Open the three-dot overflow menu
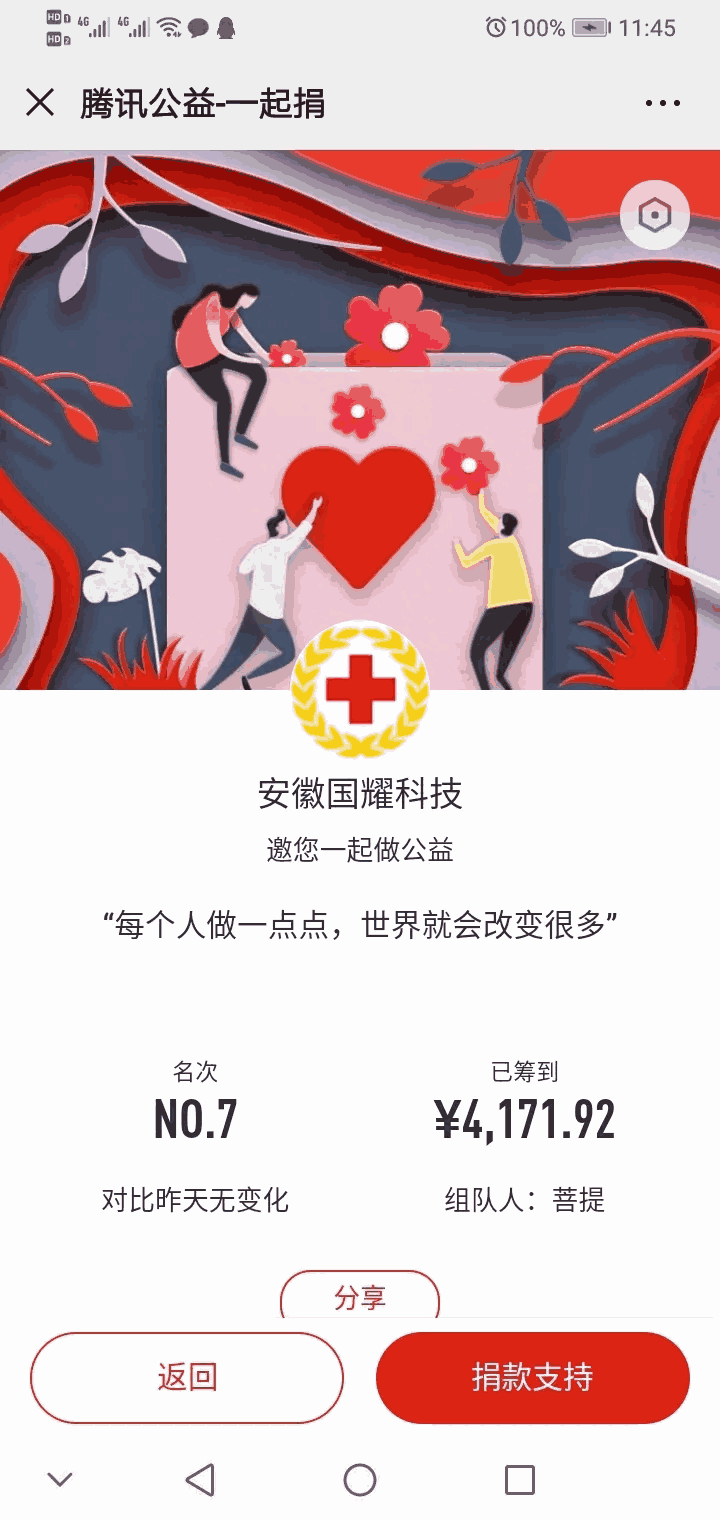The width and height of the screenshot is (720, 1520). [x=662, y=103]
